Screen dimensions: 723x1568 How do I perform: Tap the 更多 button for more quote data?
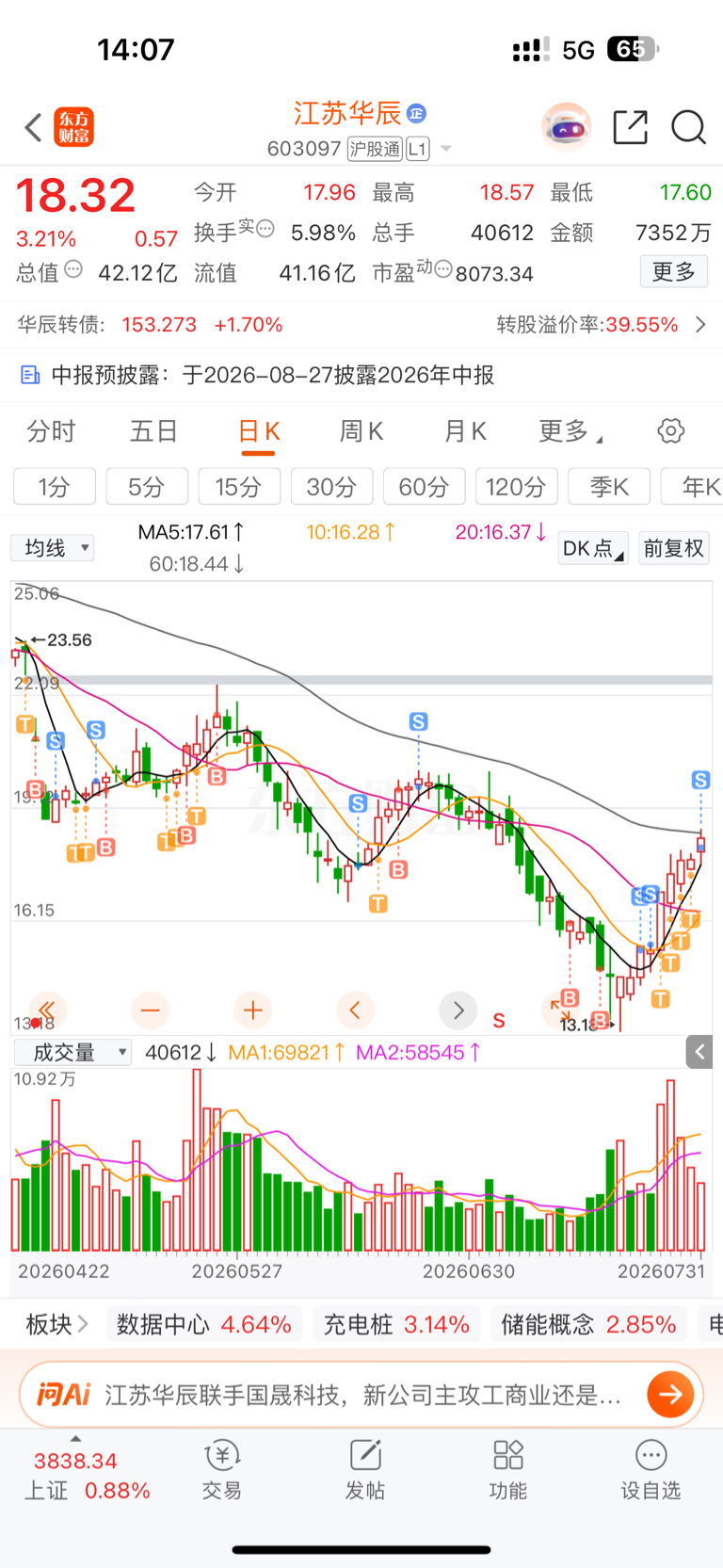[x=674, y=272]
